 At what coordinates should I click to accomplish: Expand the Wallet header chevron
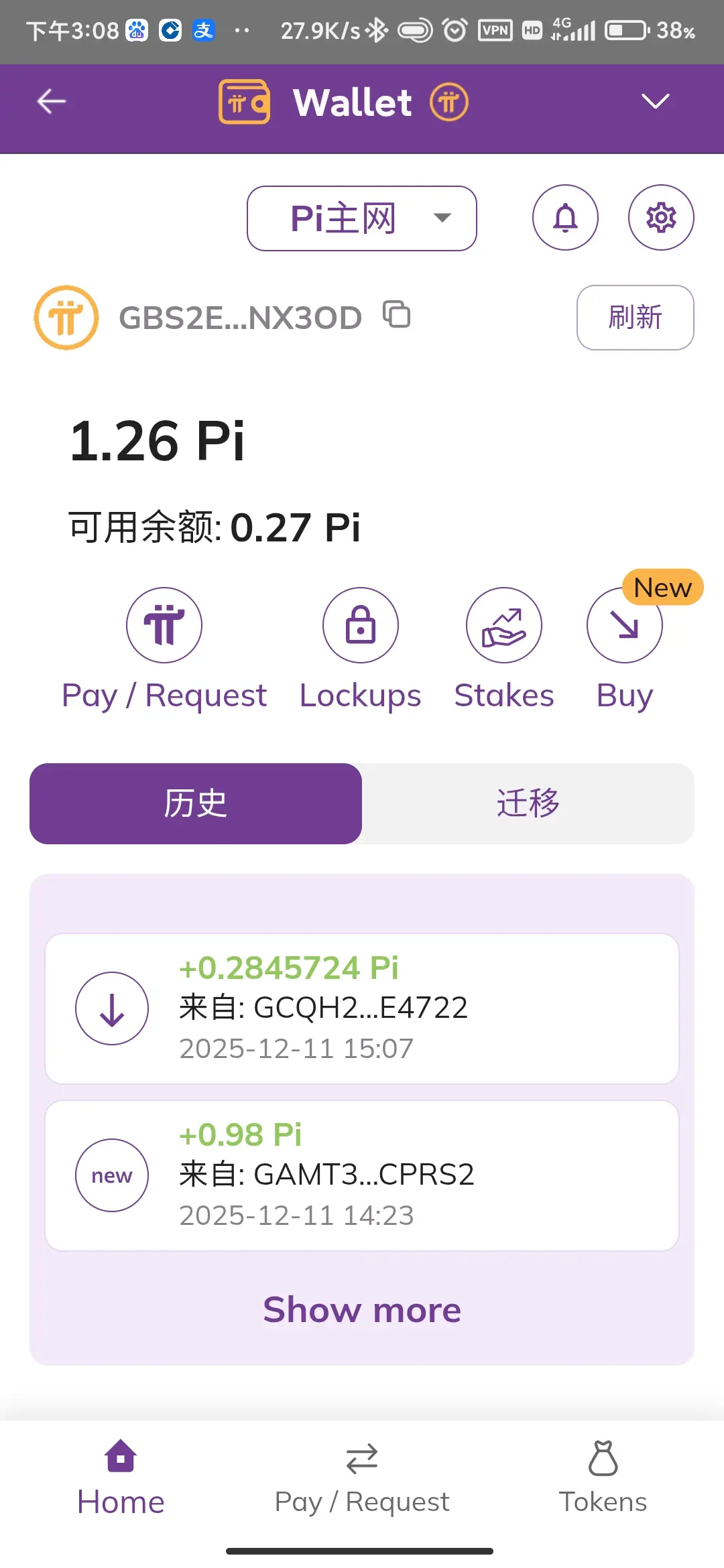(655, 101)
